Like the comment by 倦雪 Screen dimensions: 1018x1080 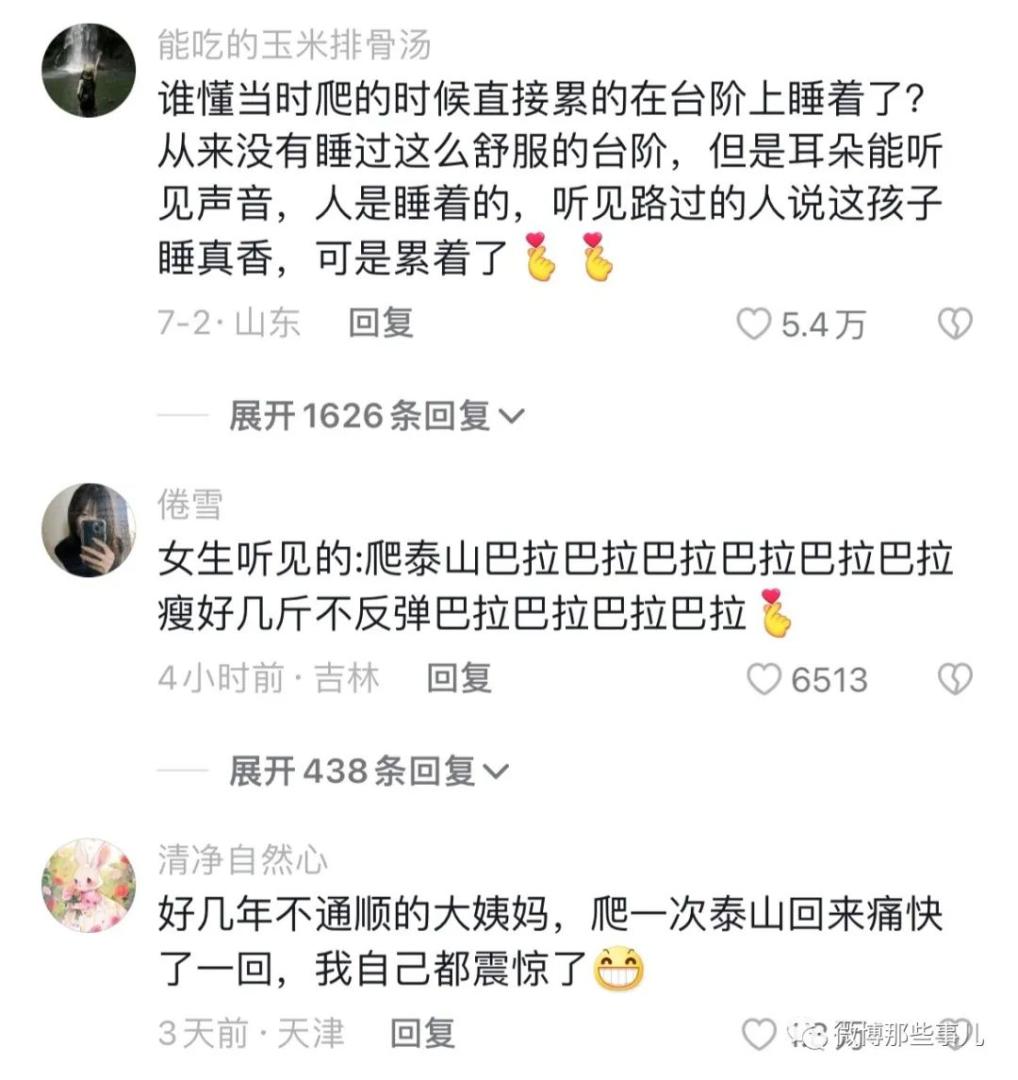765,680
